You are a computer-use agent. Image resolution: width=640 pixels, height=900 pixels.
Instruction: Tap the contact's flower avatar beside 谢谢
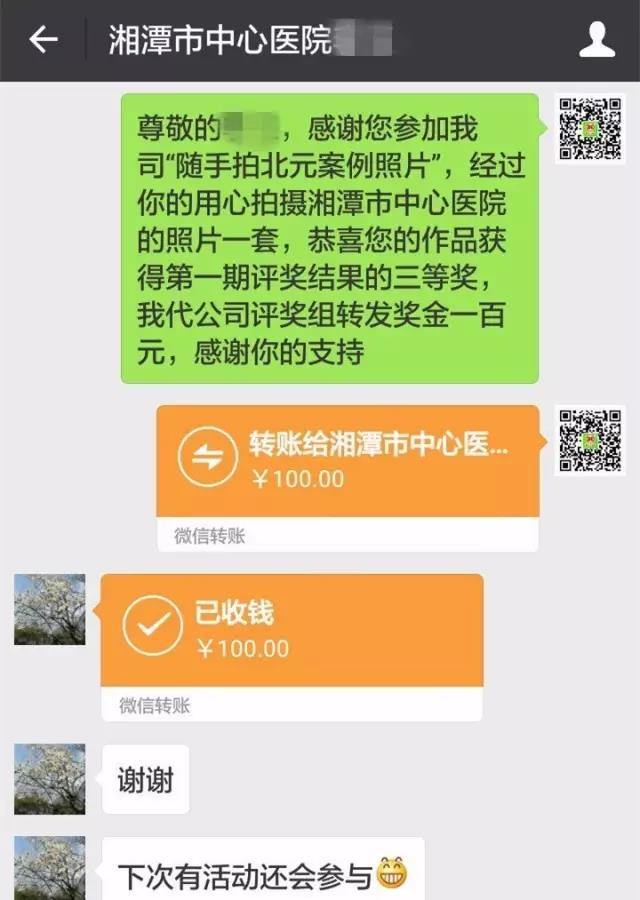click(49, 779)
